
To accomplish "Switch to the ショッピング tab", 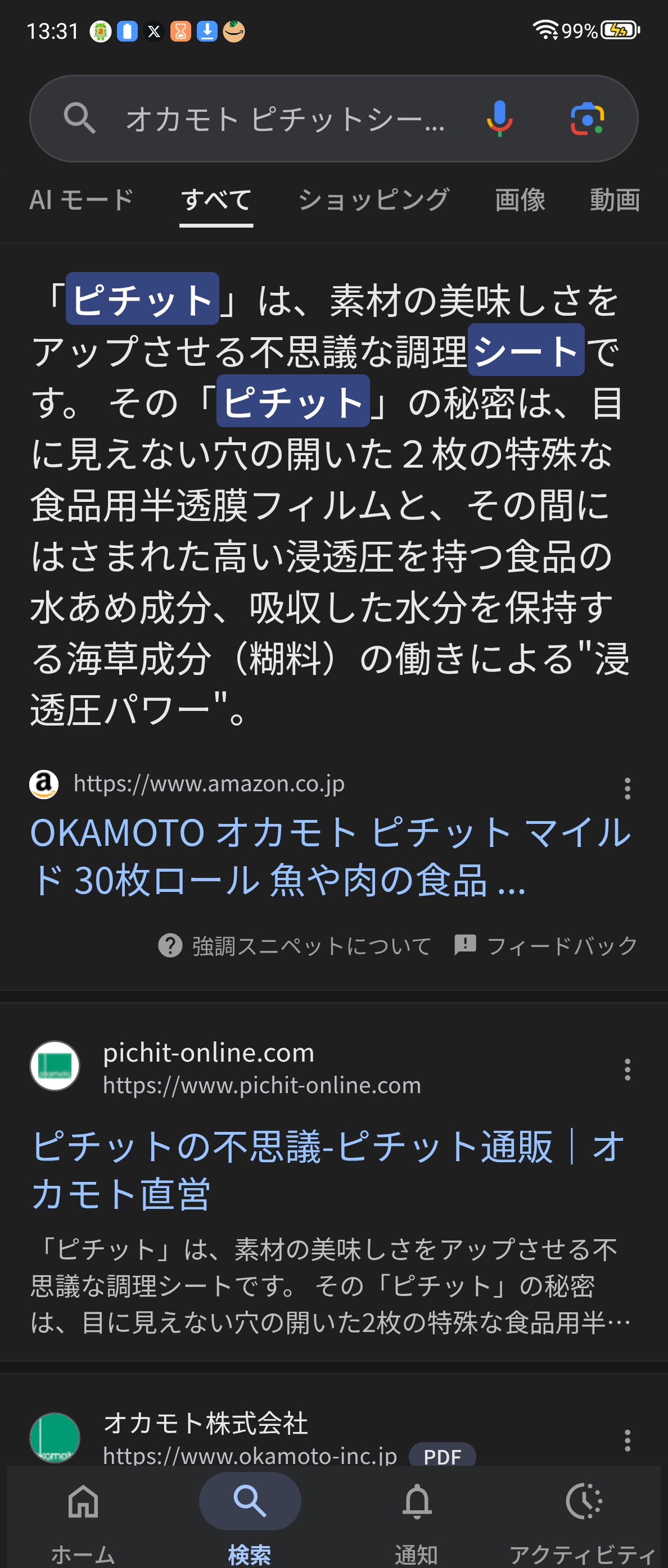I will coord(373,200).
